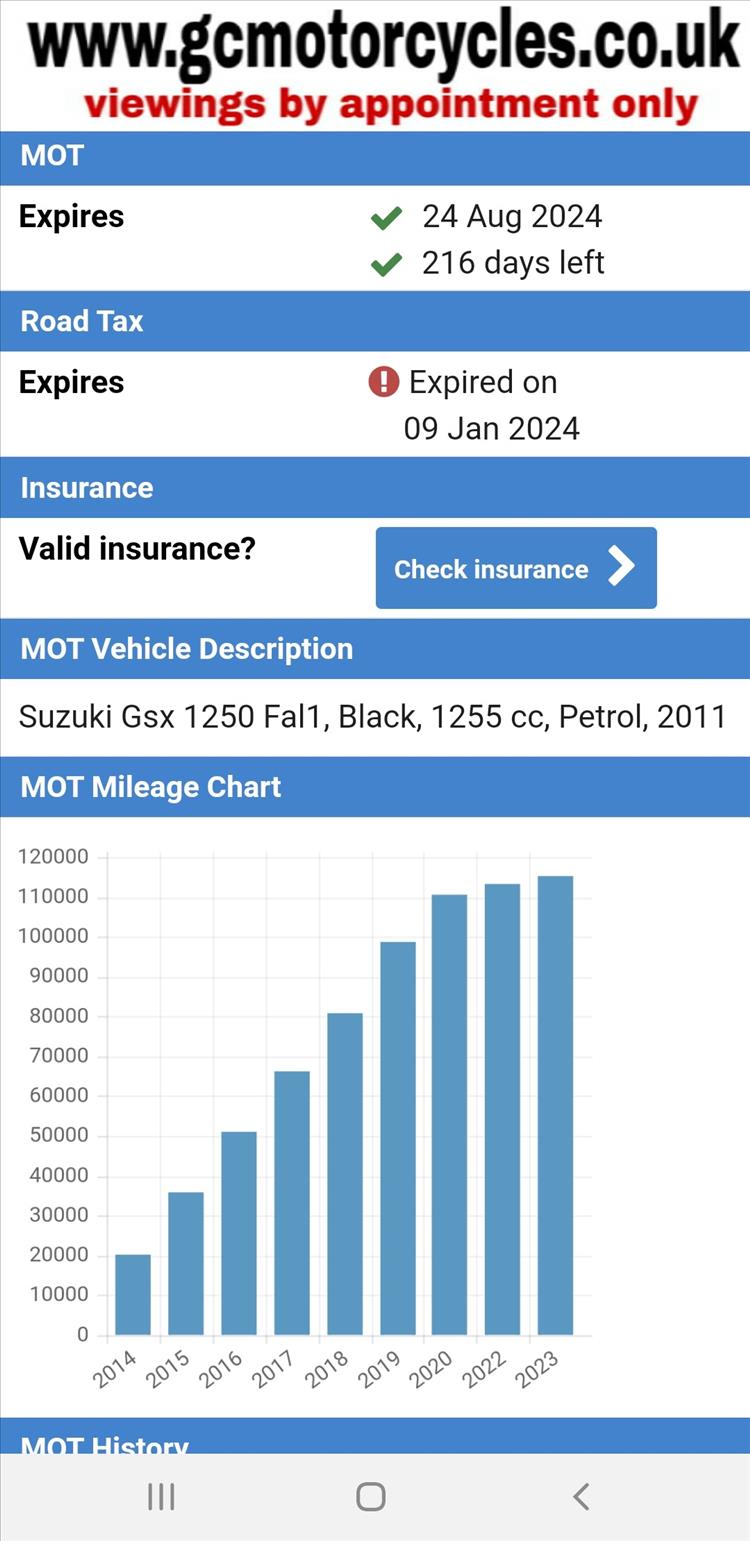Tap the Check insurance button
The width and height of the screenshot is (750, 1541).
click(x=516, y=568)
